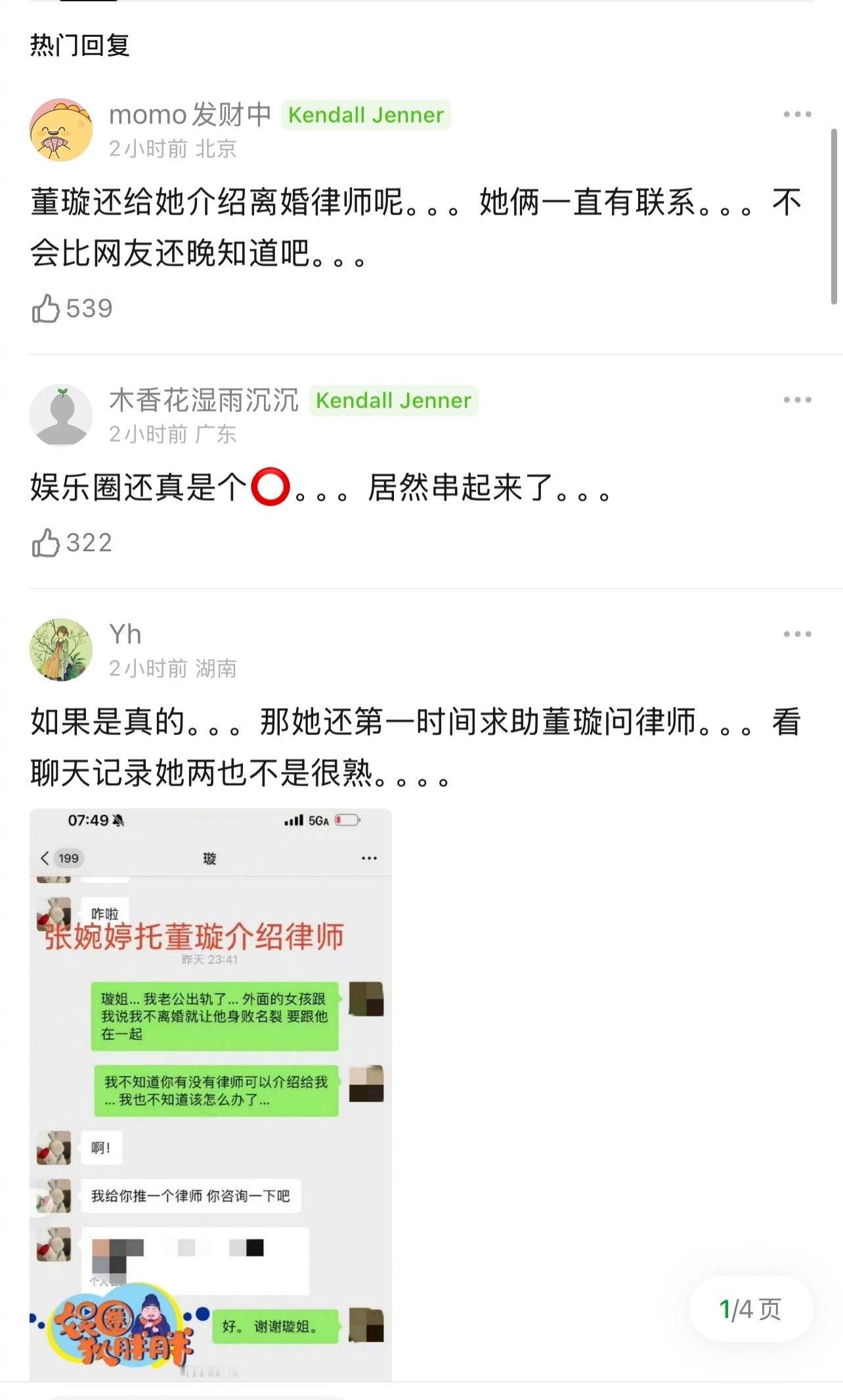The width and height of the screenshot is (843, 1400).
Task: Select the thumbs-up icon showing 539
Action: point(46,307)
